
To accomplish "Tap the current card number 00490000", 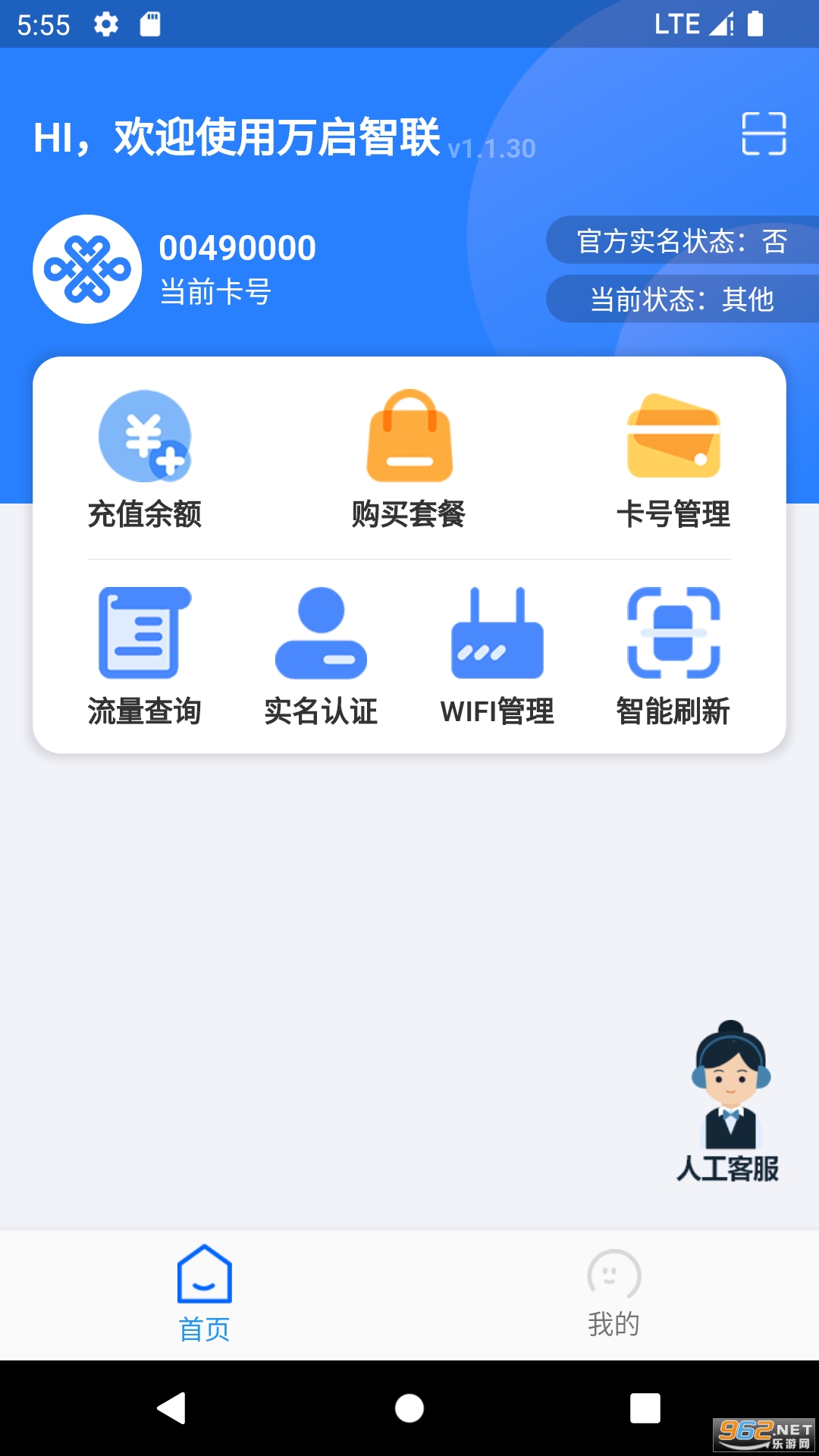I will pyautogui.click(x=238, y=246).
